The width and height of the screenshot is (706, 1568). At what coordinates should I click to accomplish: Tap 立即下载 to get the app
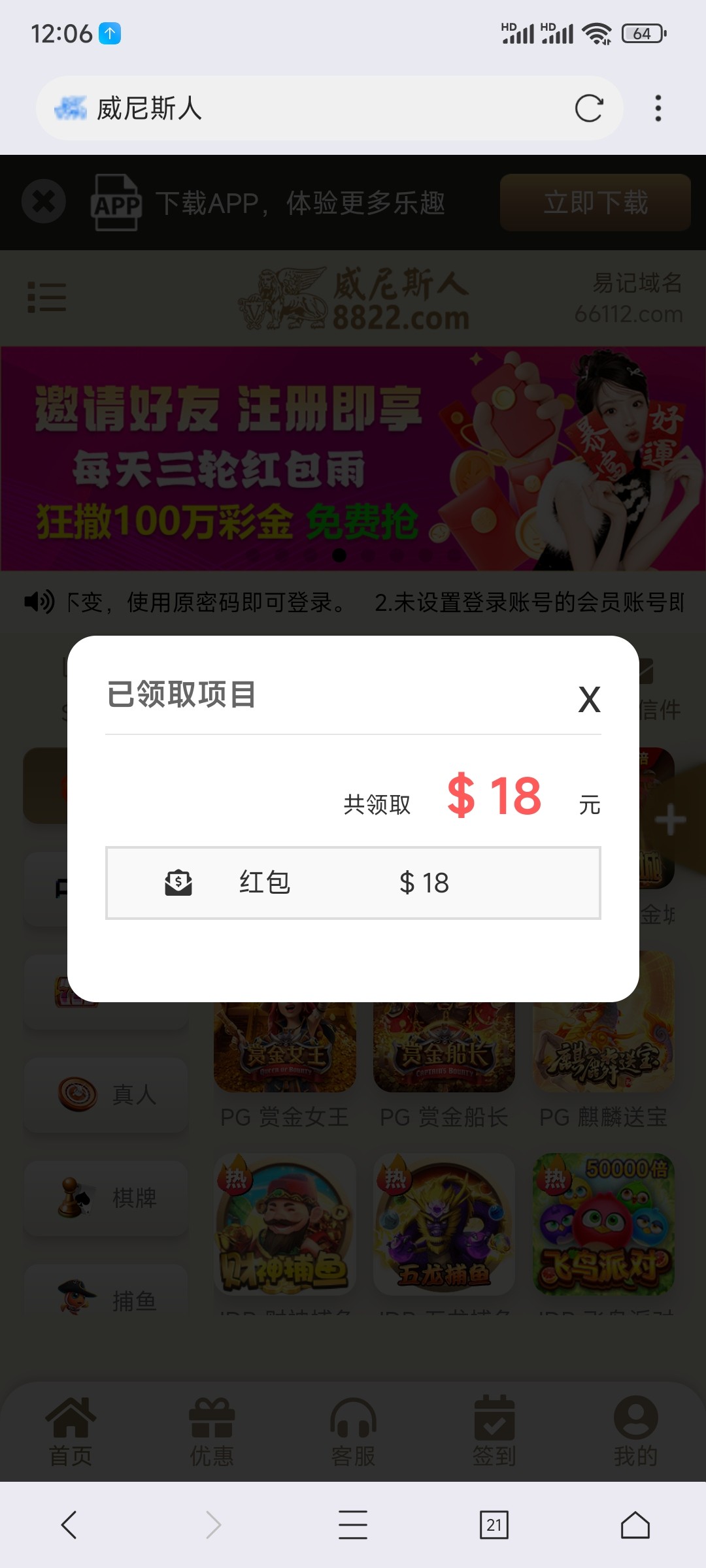(595, 203)
